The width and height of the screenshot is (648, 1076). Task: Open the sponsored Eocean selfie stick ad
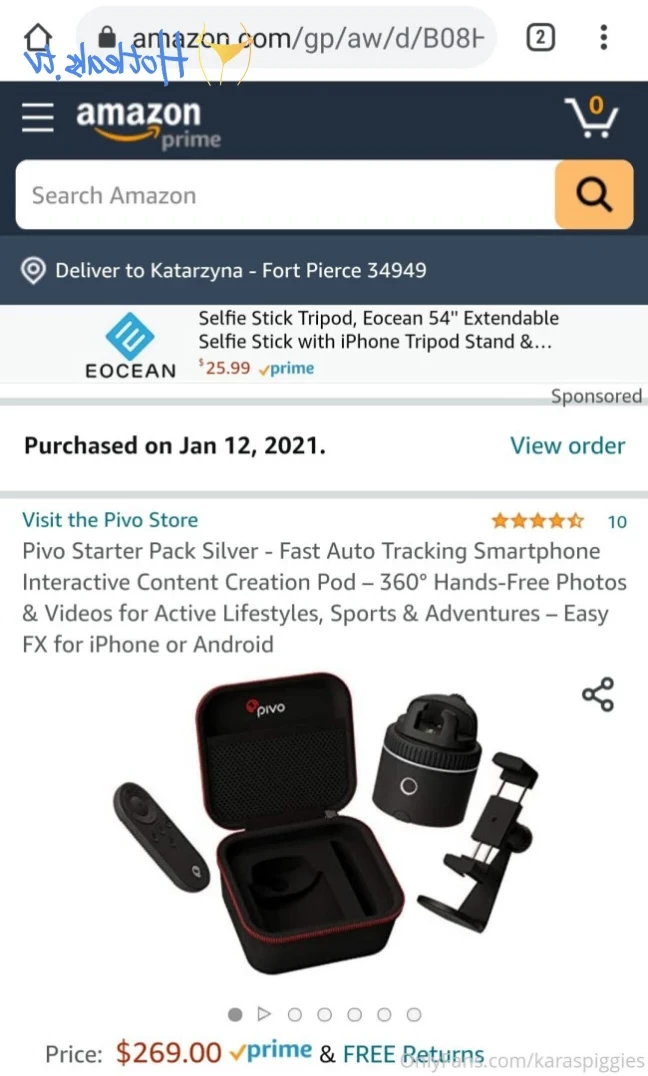click(x=324, y=343)
